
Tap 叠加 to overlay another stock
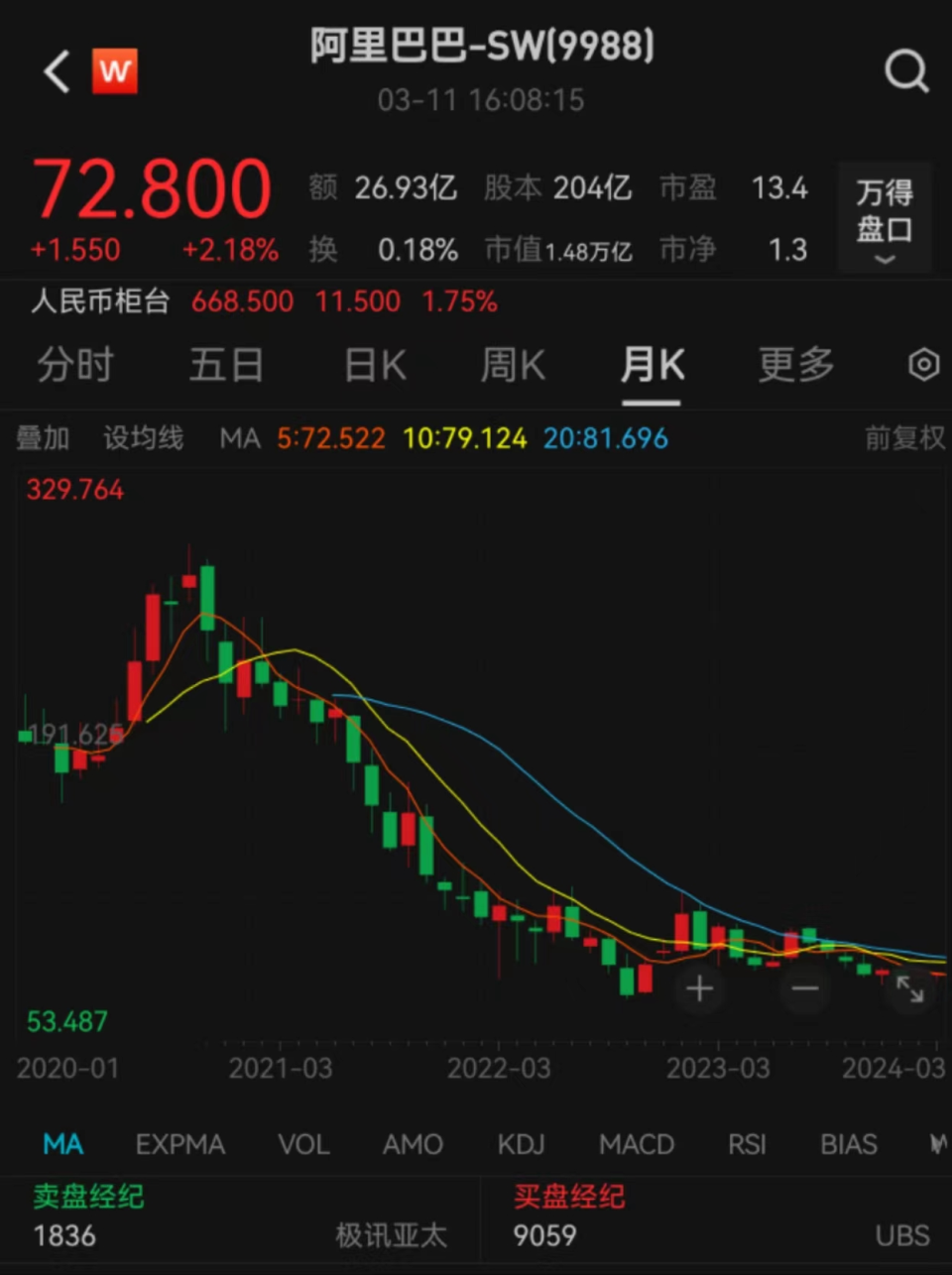click(x=43, y=438)
